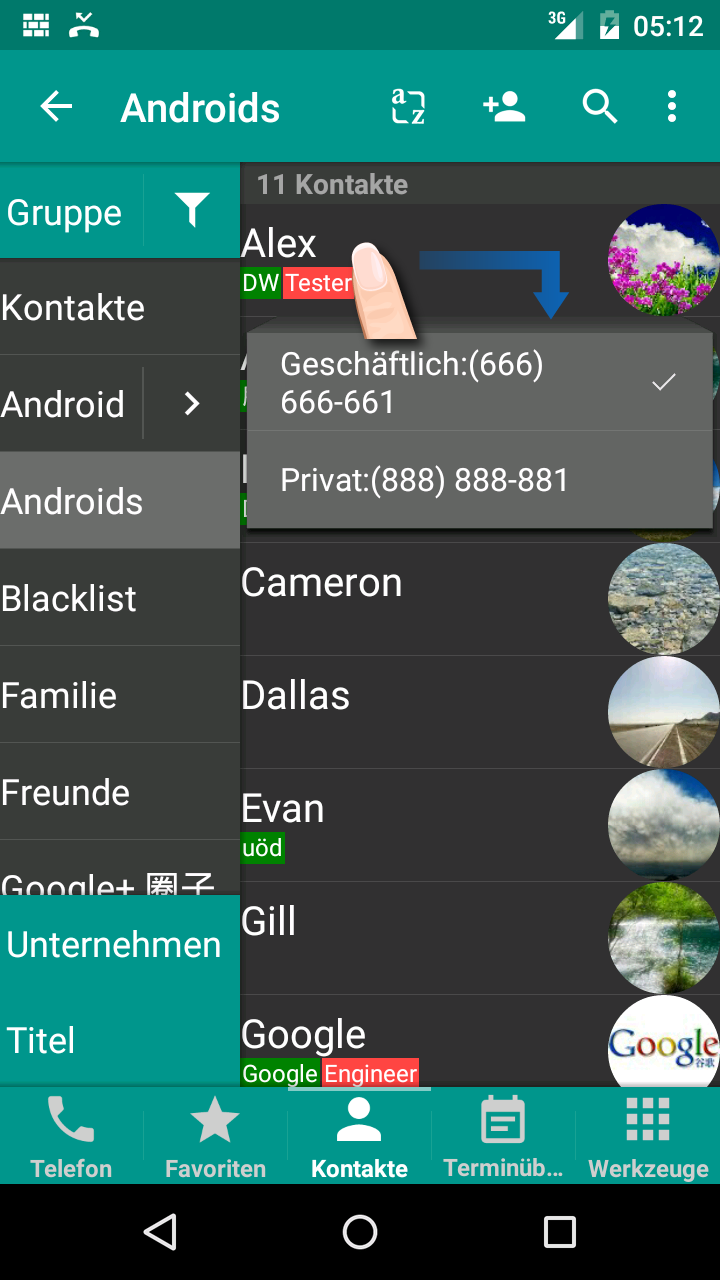Switch to the Telefon tab

click(x=71, y=1136)
